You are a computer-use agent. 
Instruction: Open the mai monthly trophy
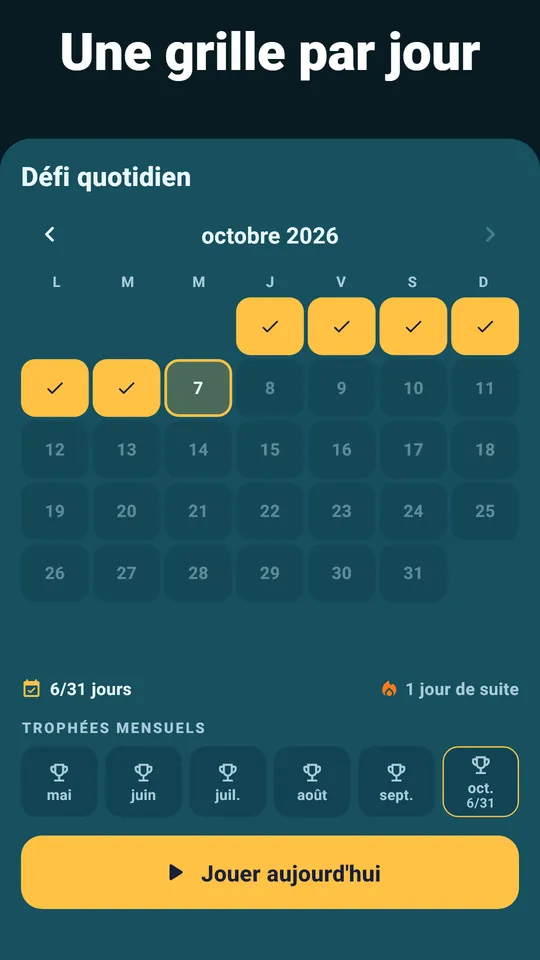coord(59,782)
